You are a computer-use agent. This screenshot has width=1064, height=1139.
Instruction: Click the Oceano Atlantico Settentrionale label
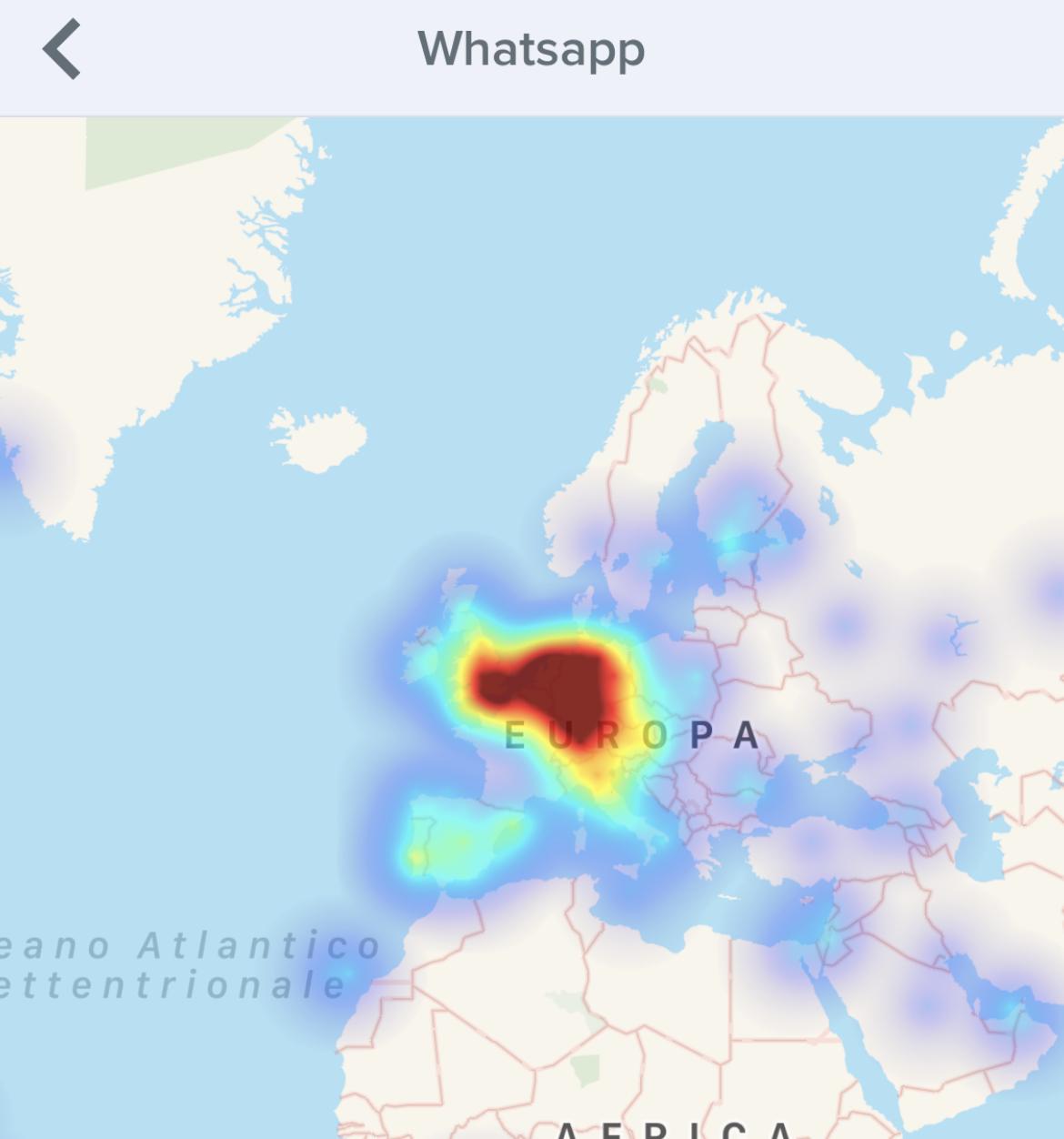182,964
